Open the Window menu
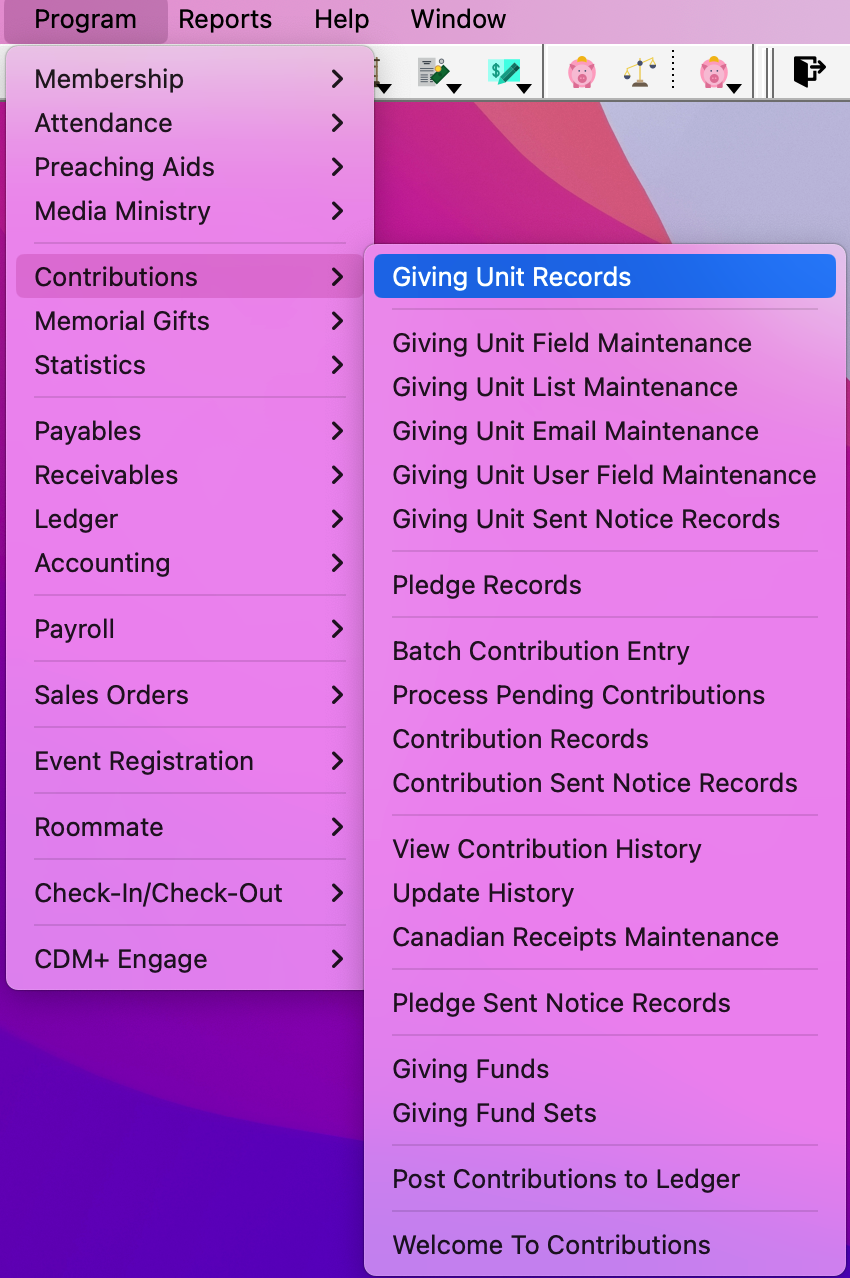Image resolution: width=850 pixels, height=1278 pixels. pos(458,19)
